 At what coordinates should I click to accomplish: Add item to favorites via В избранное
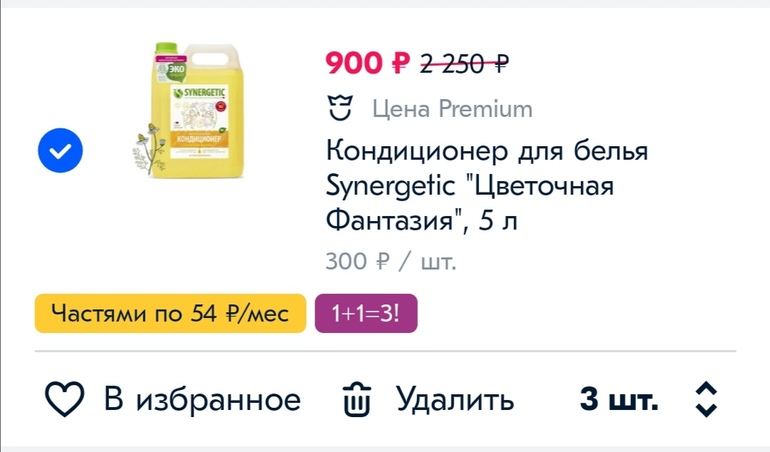coord(174,401)
